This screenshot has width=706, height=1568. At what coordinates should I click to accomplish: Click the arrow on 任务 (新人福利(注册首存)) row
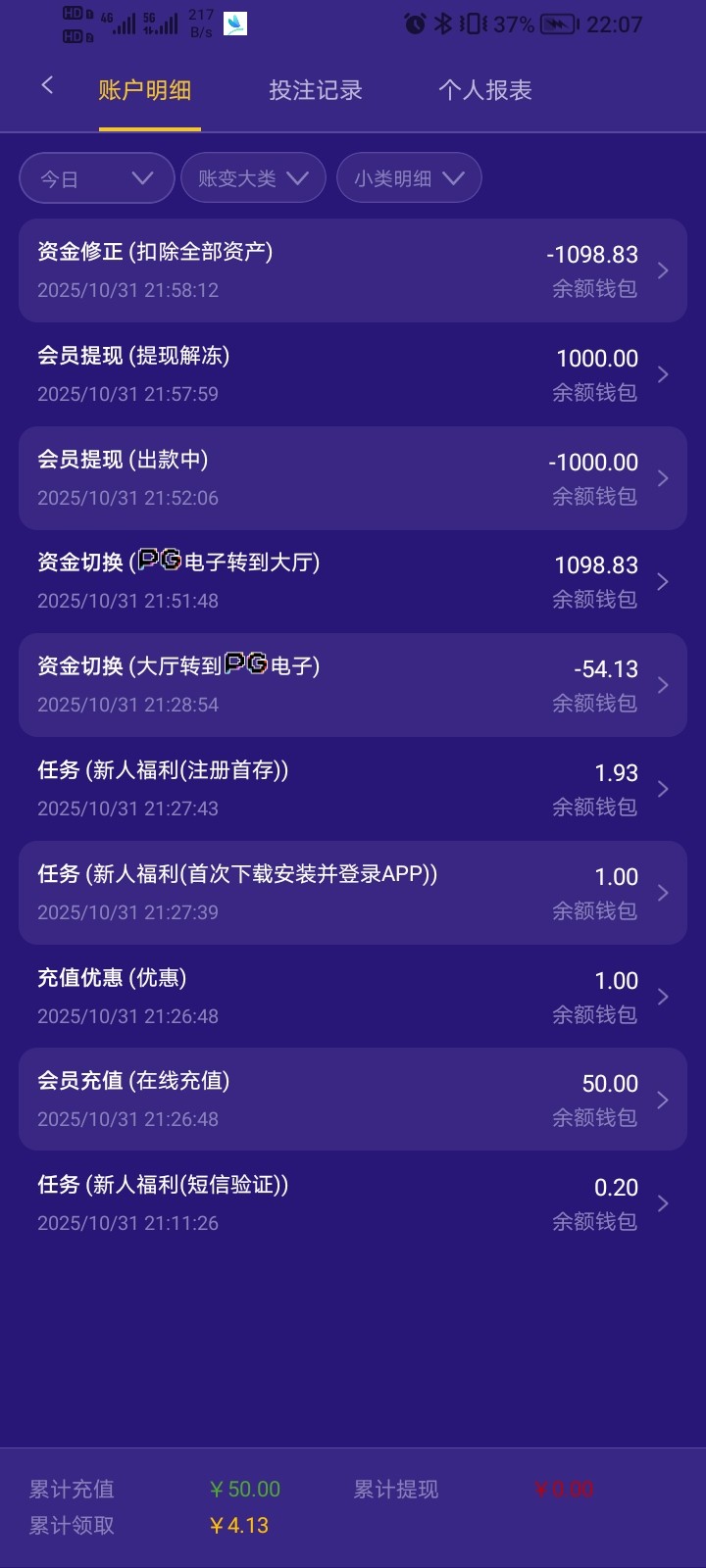pos(664,789)
